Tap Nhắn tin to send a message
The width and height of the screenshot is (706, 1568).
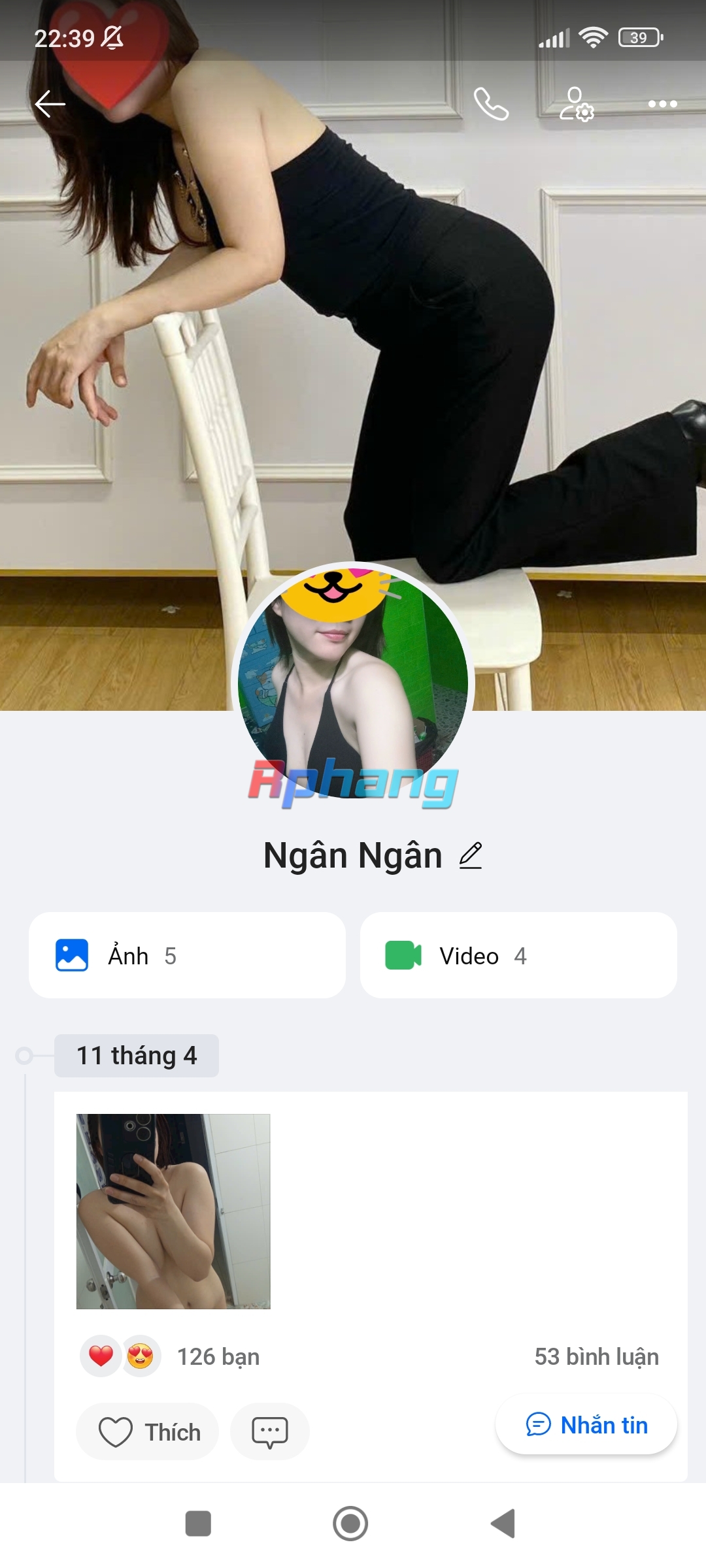click(586, 1425)
